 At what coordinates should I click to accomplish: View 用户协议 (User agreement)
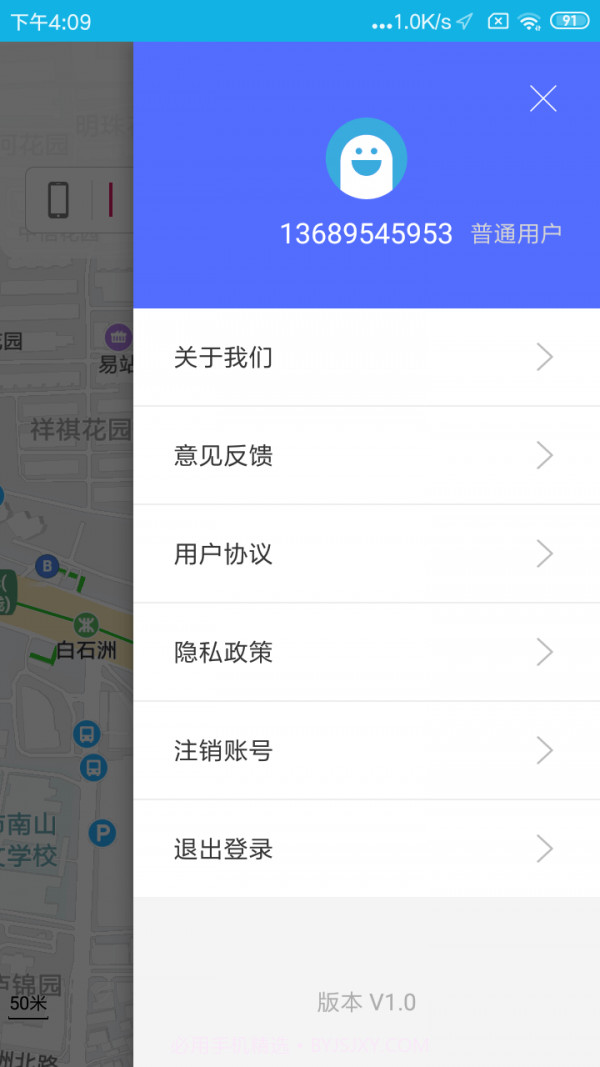point(366,554)
